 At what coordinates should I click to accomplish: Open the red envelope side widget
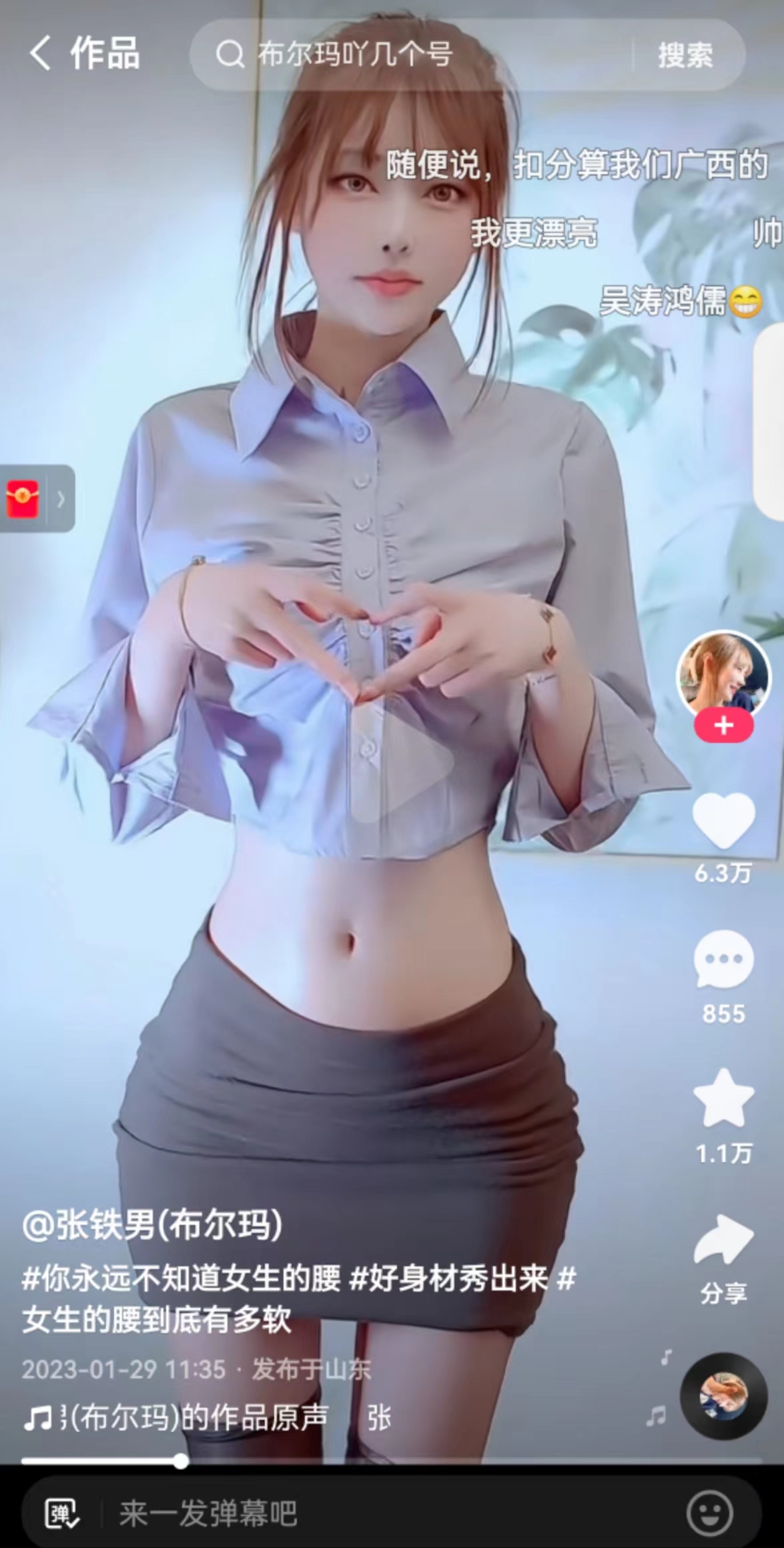coord(36,498)
